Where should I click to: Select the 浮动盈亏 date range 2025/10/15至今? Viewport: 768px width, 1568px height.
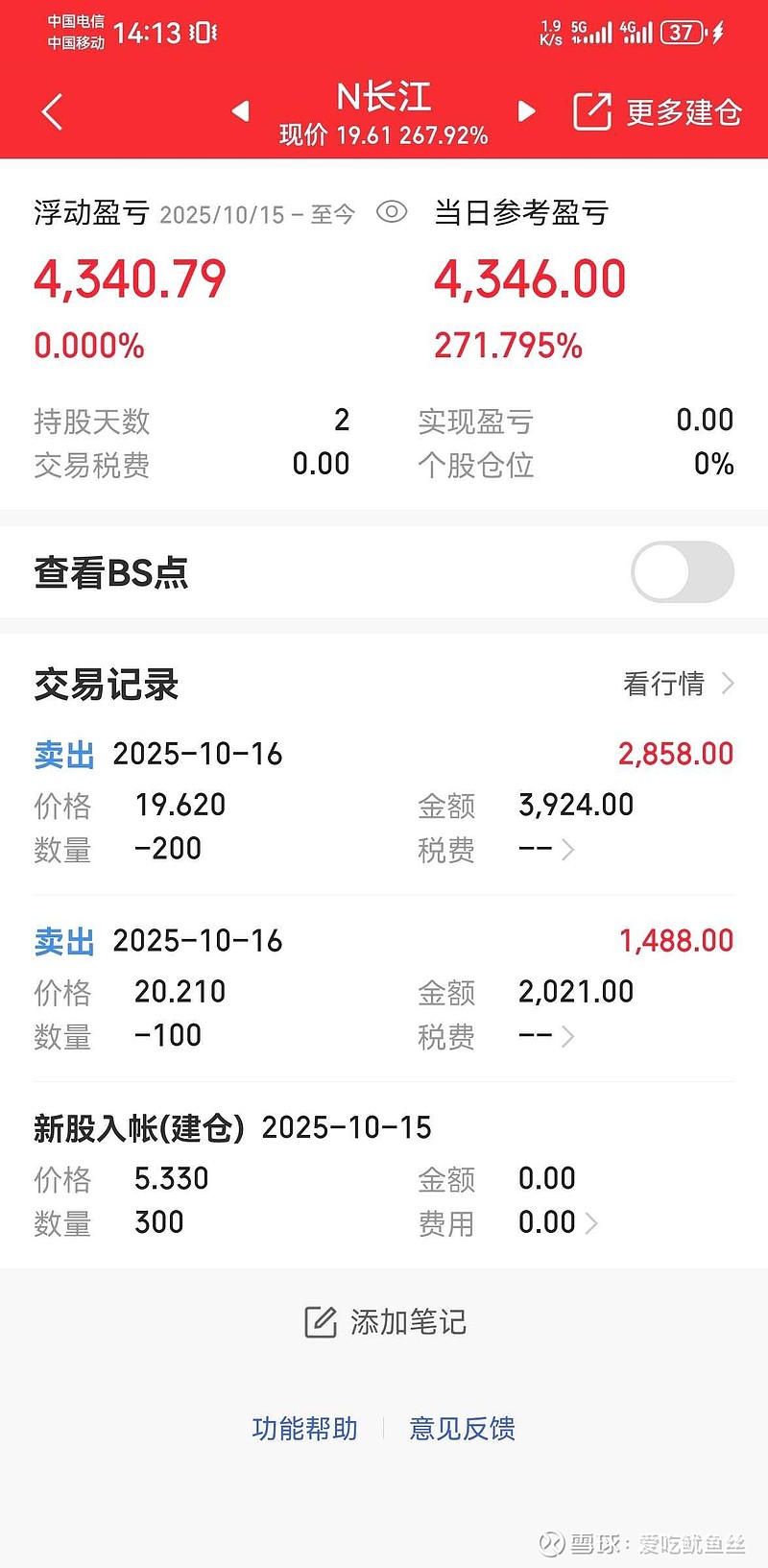pyautogui.click(x=259, y=213)
